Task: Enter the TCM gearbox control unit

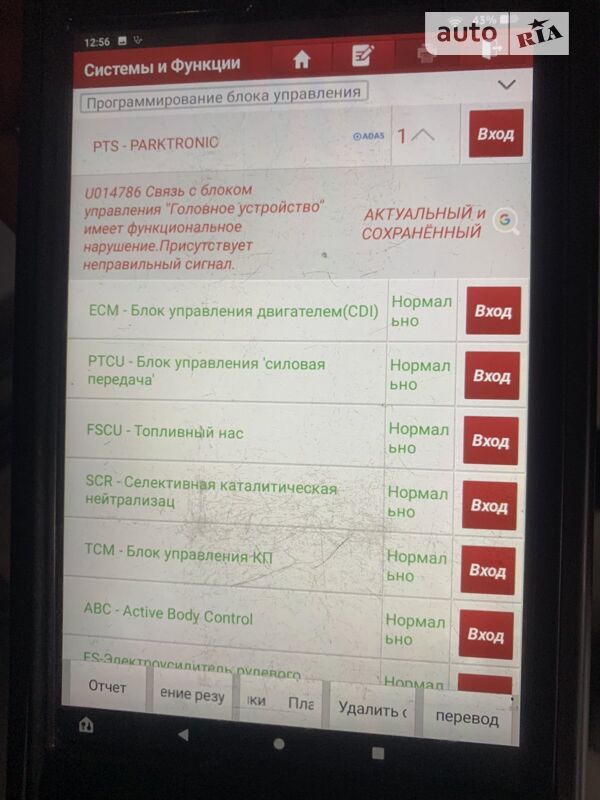Action: click(x=487, y=571)
